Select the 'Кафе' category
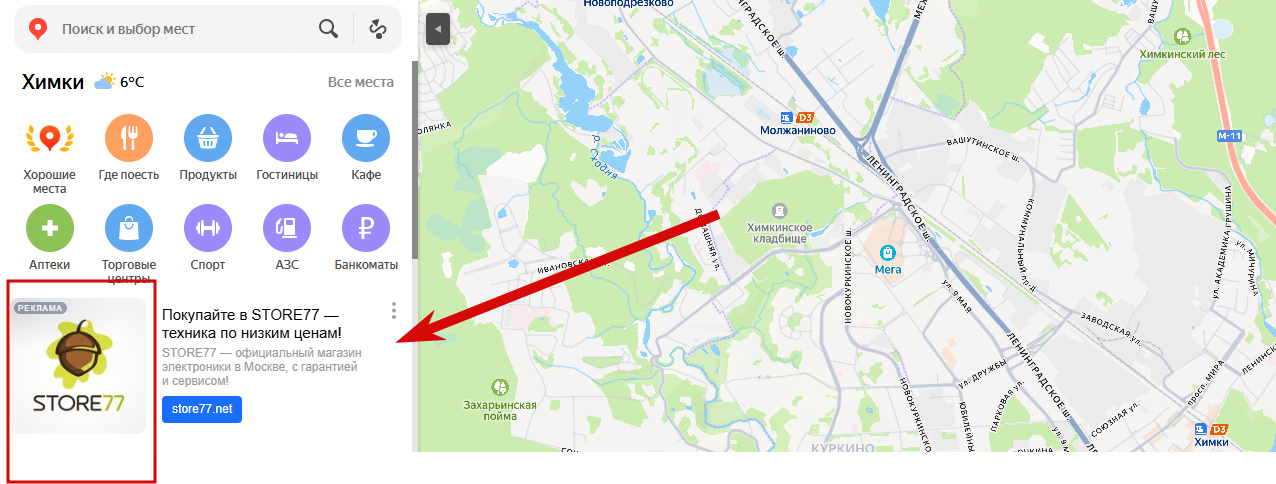 pyautogui.click(x=366, y=138)
